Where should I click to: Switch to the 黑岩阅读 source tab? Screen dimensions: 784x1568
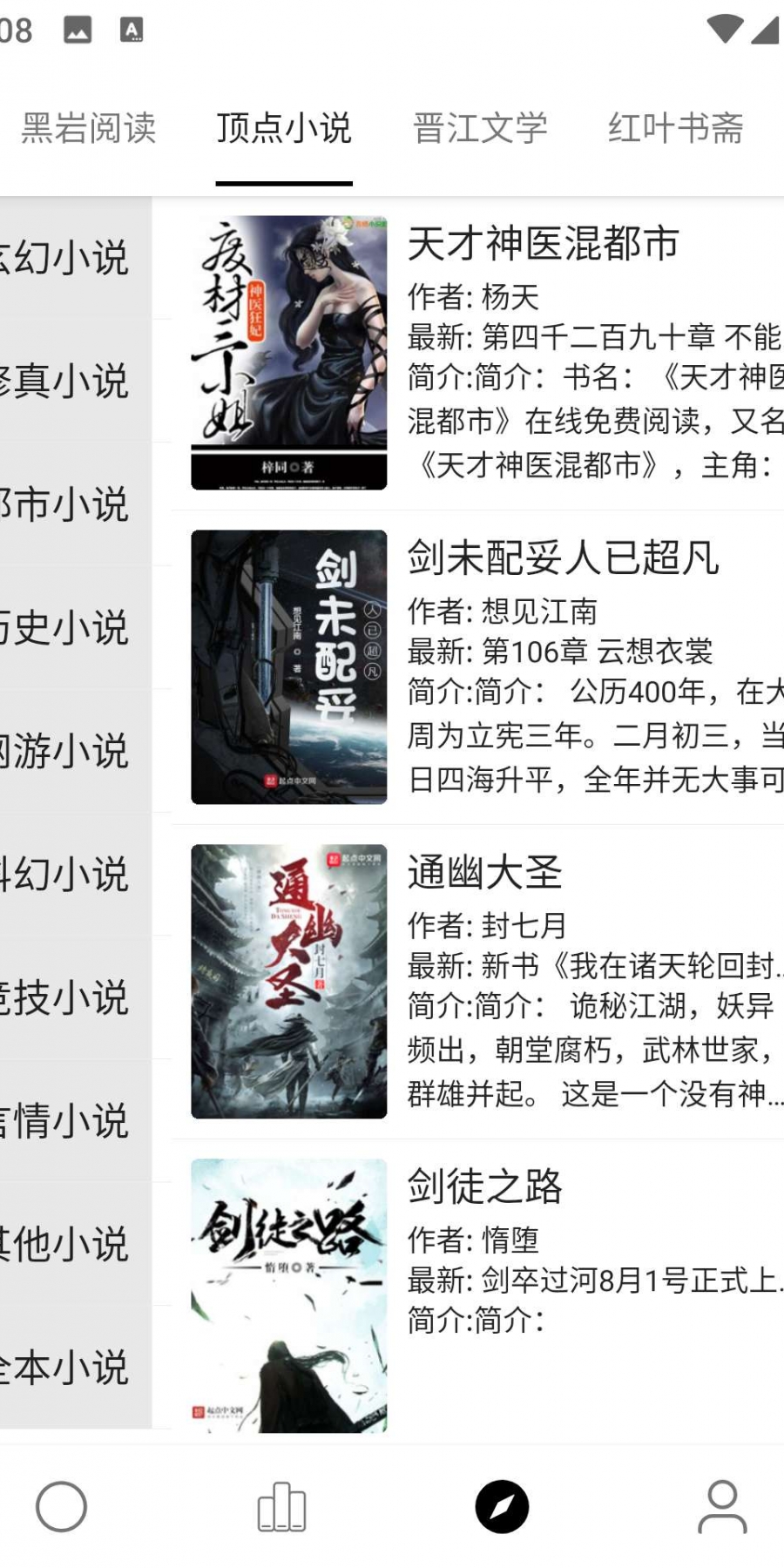88,129
